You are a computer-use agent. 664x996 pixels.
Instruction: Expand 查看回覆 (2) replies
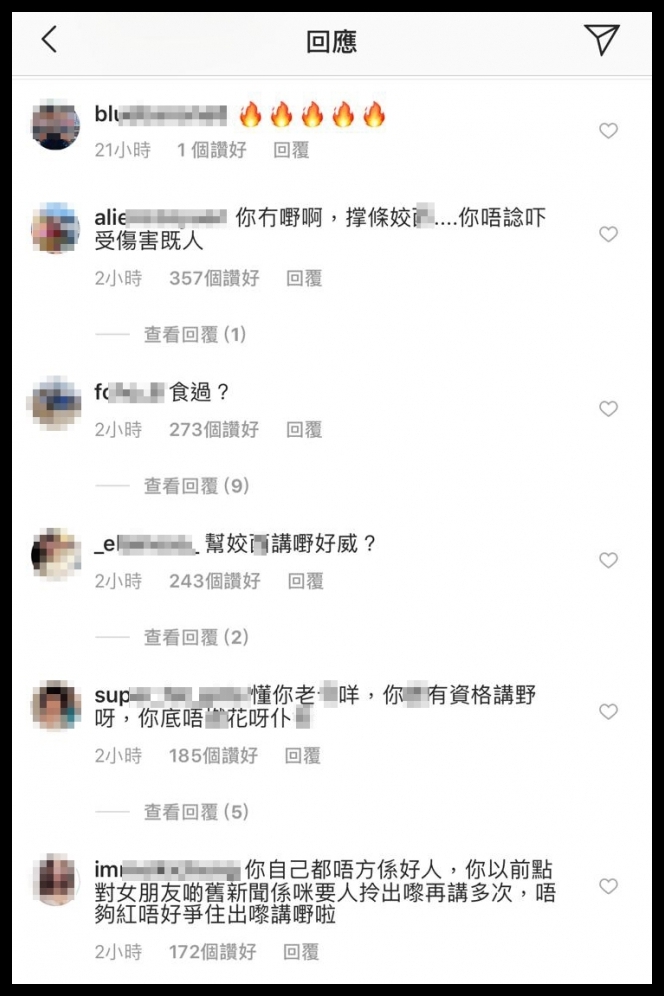(x=196, y=637)
